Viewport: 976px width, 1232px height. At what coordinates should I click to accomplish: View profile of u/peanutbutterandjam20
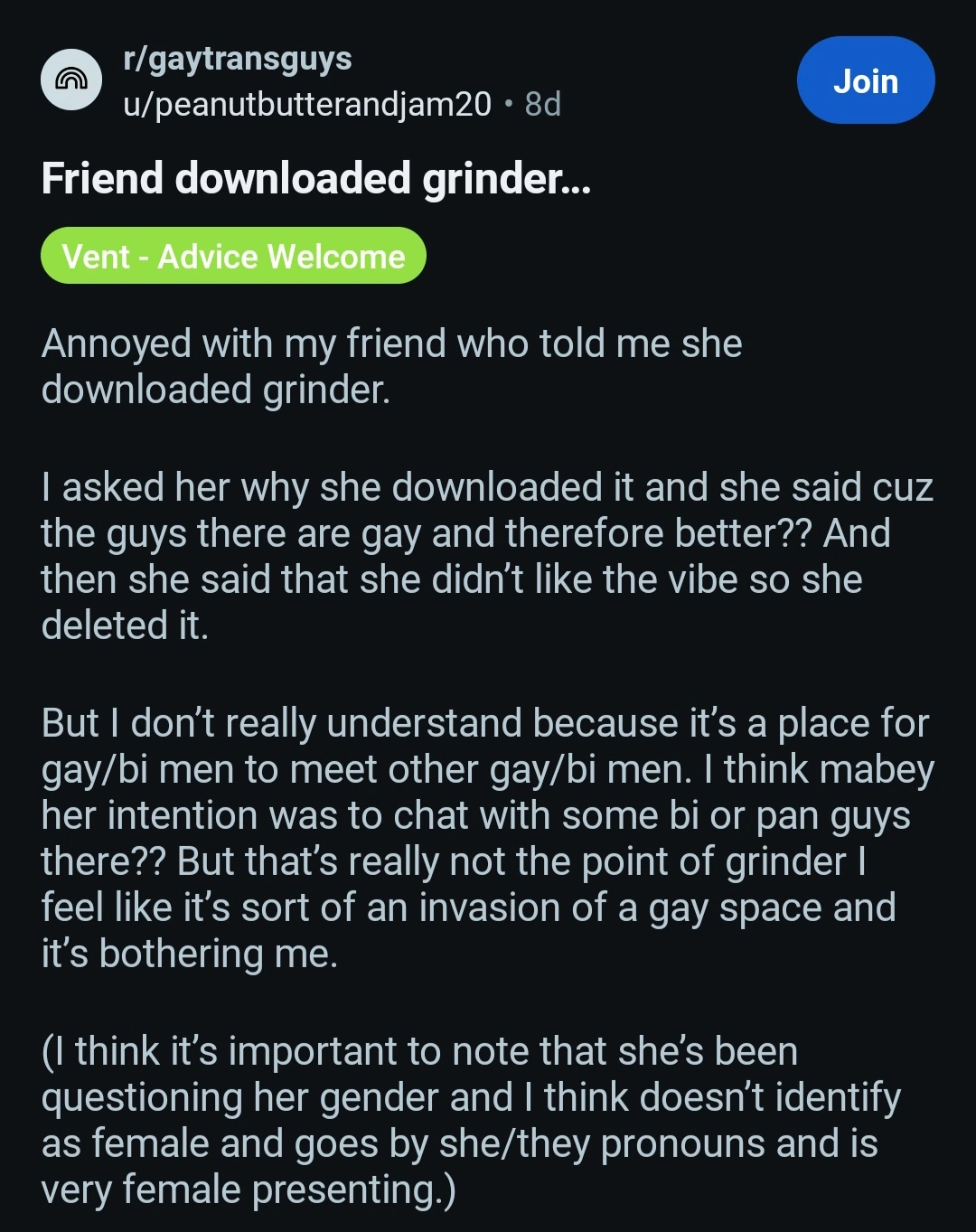pyautogui.click(x=307, y=104)
